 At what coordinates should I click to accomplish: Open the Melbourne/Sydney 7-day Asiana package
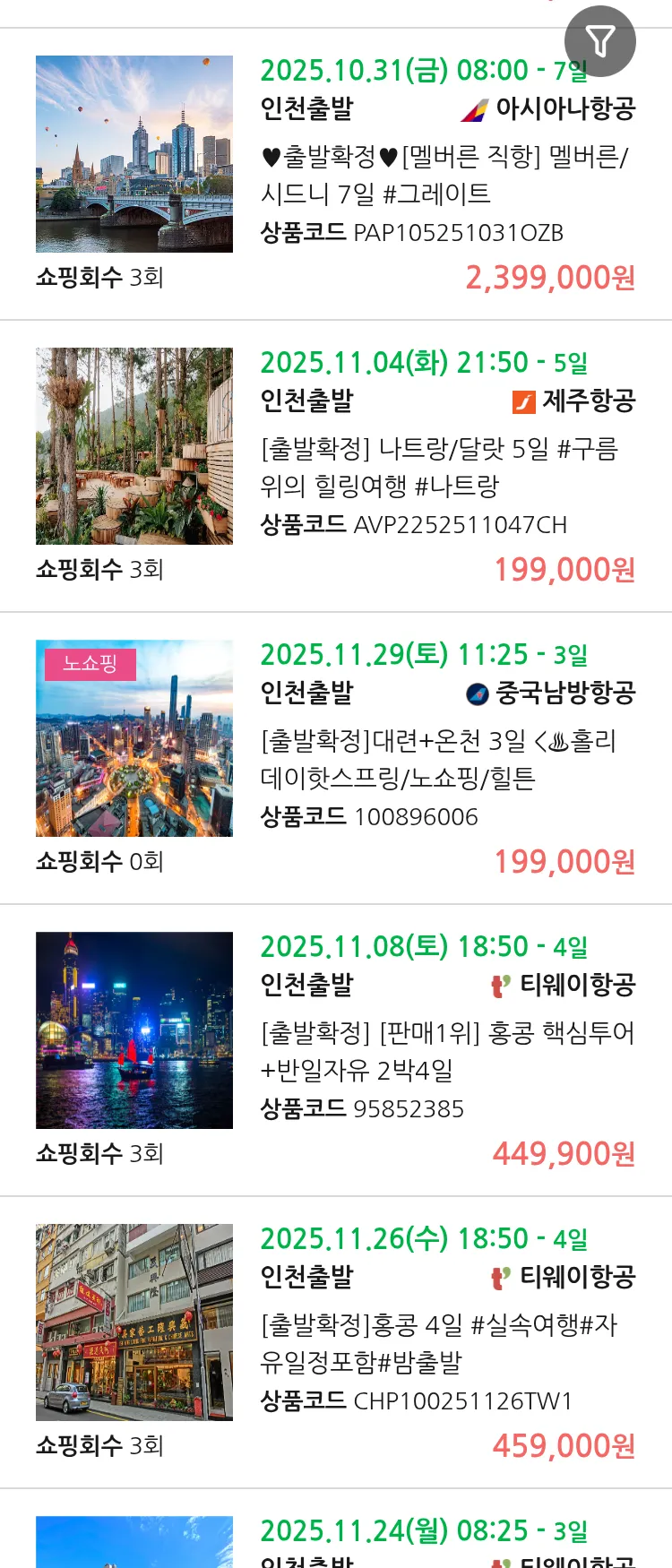coord(444,176)
